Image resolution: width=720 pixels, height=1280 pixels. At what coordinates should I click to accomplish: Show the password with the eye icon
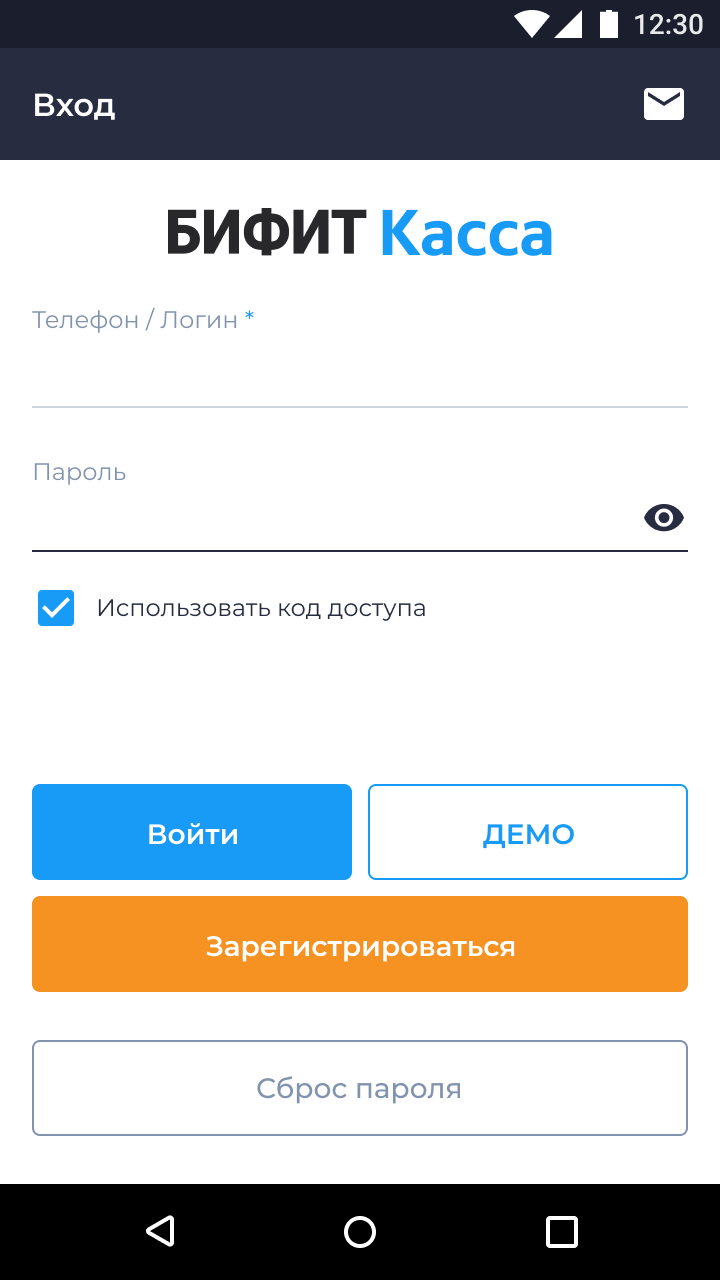click(x=664, y=518)
